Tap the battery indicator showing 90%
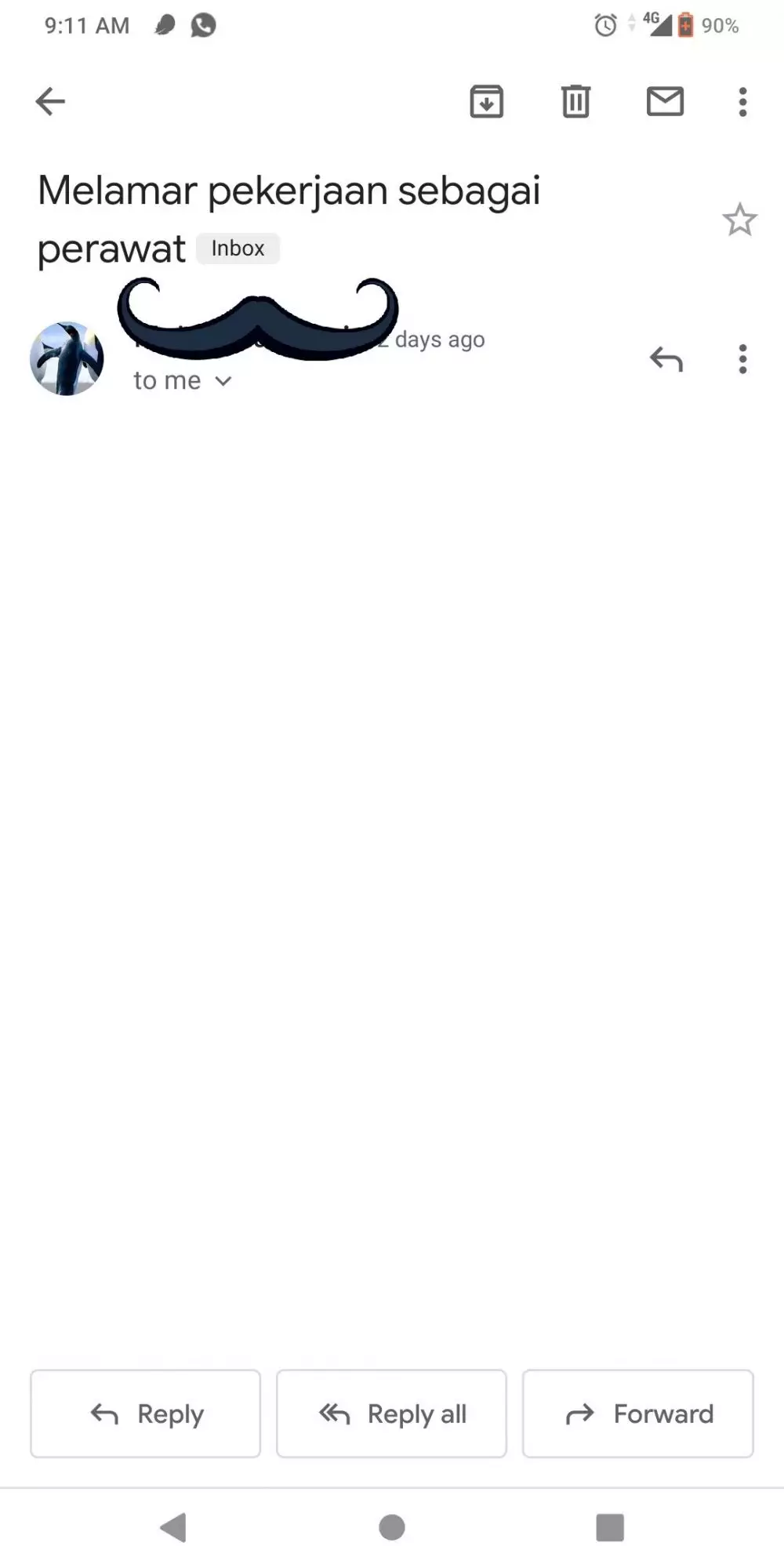 coord(685,26)
